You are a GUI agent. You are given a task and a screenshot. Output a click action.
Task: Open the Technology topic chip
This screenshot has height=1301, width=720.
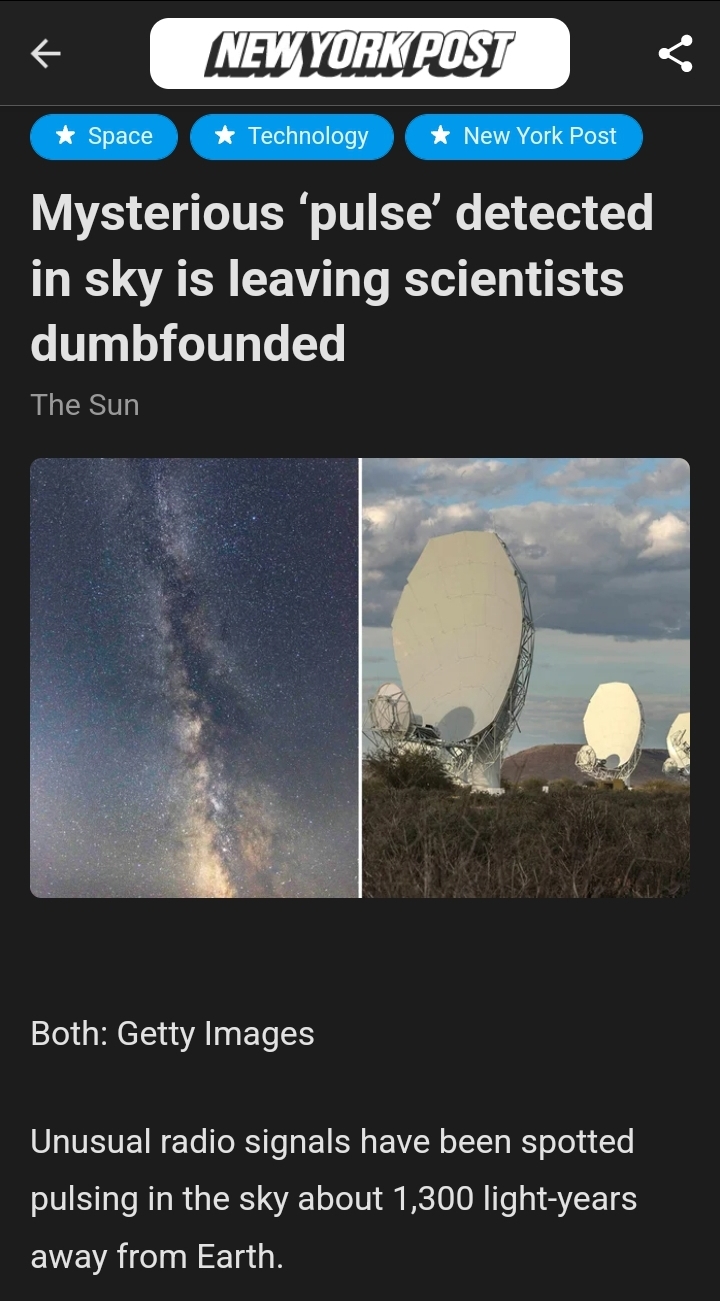[292, 137]
